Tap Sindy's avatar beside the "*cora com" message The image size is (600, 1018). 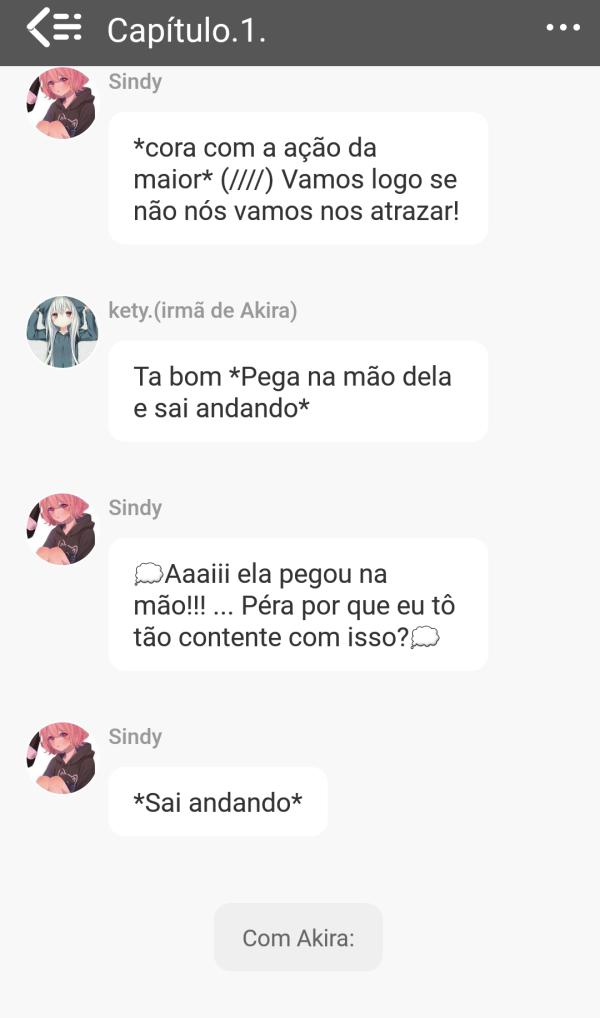pos(62,103)
